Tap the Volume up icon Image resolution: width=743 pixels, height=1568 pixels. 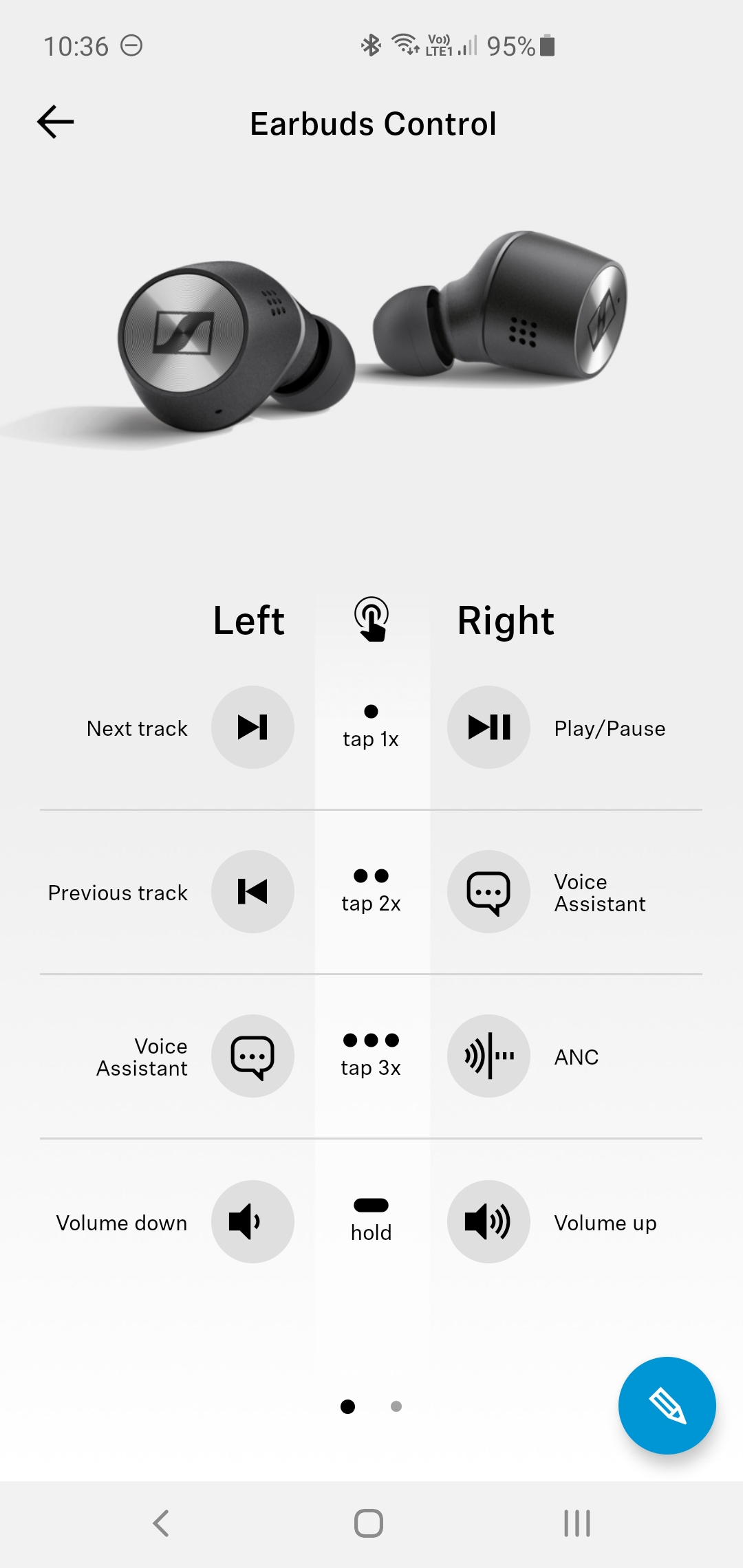click(488, 1221)
